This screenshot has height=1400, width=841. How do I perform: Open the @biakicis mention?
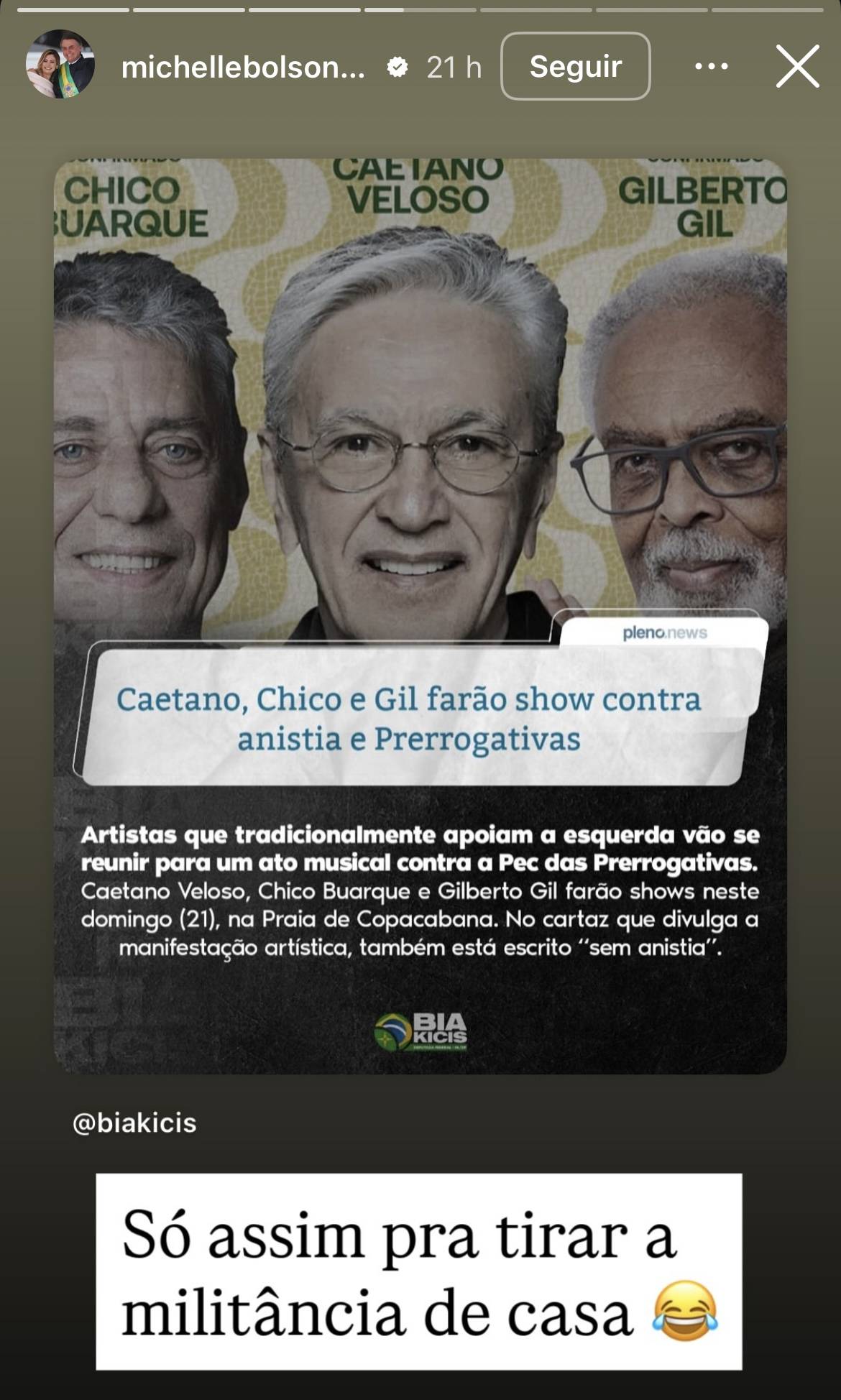click(134, 1122)
